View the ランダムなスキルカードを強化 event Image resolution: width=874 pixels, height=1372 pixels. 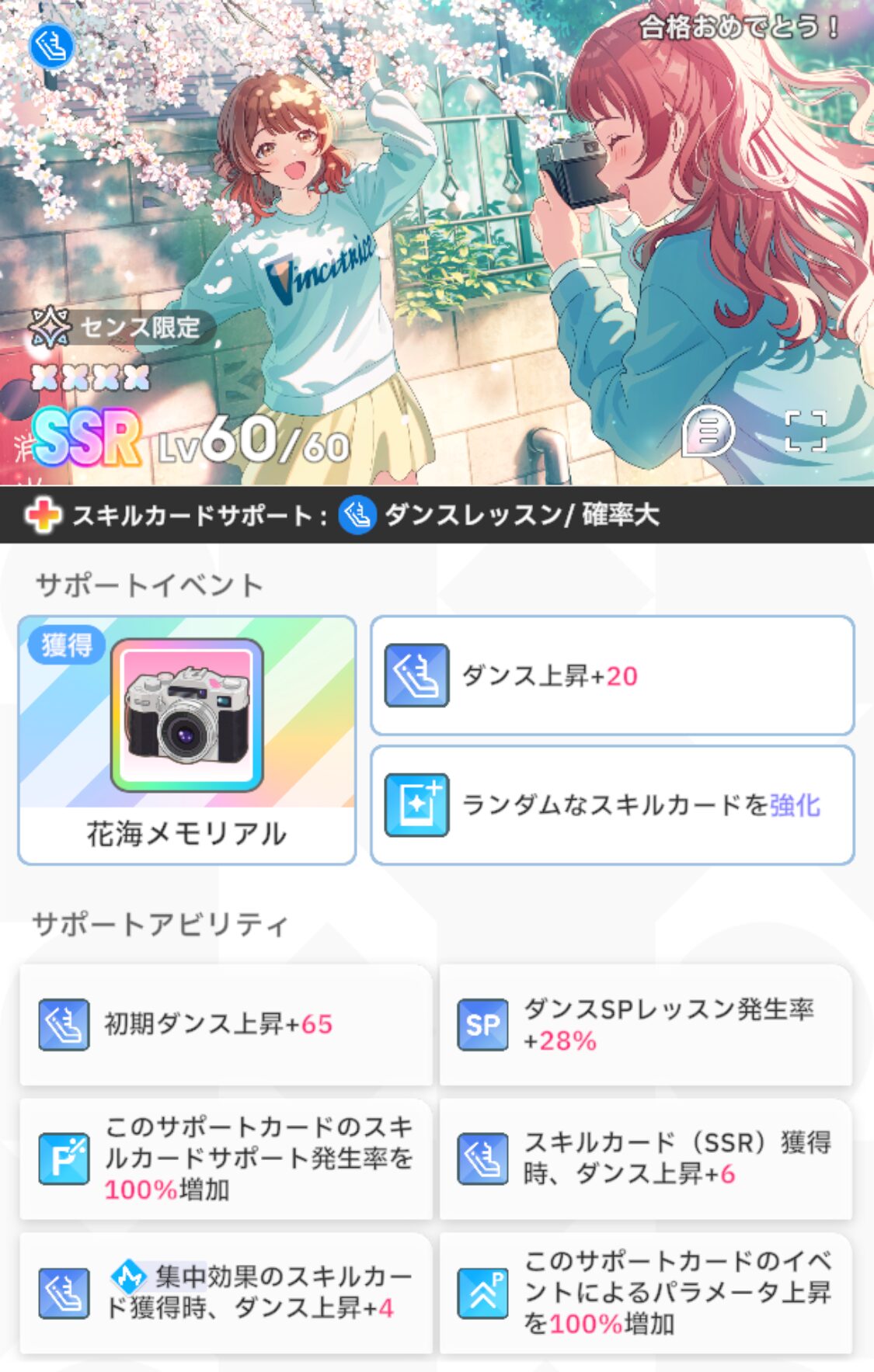[x=612, y=805]
